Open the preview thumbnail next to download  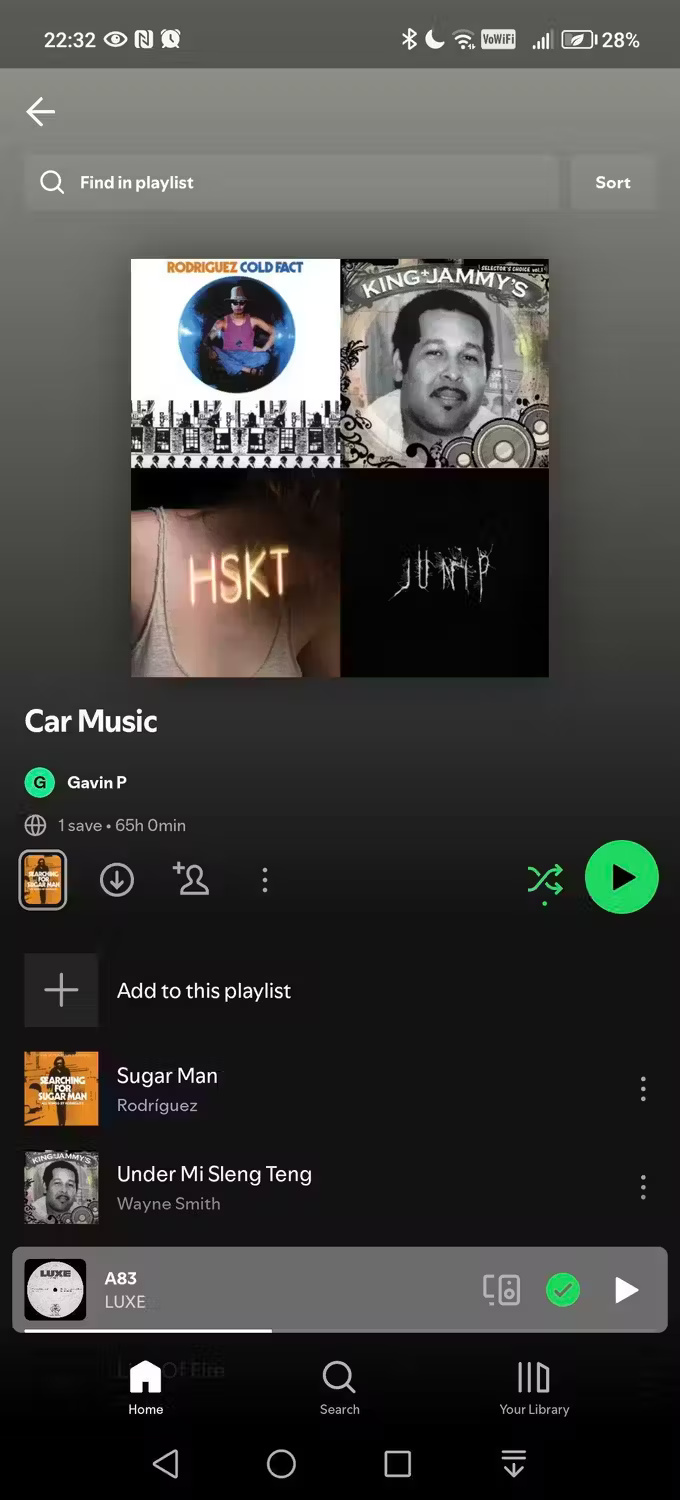tap(43, 880)
